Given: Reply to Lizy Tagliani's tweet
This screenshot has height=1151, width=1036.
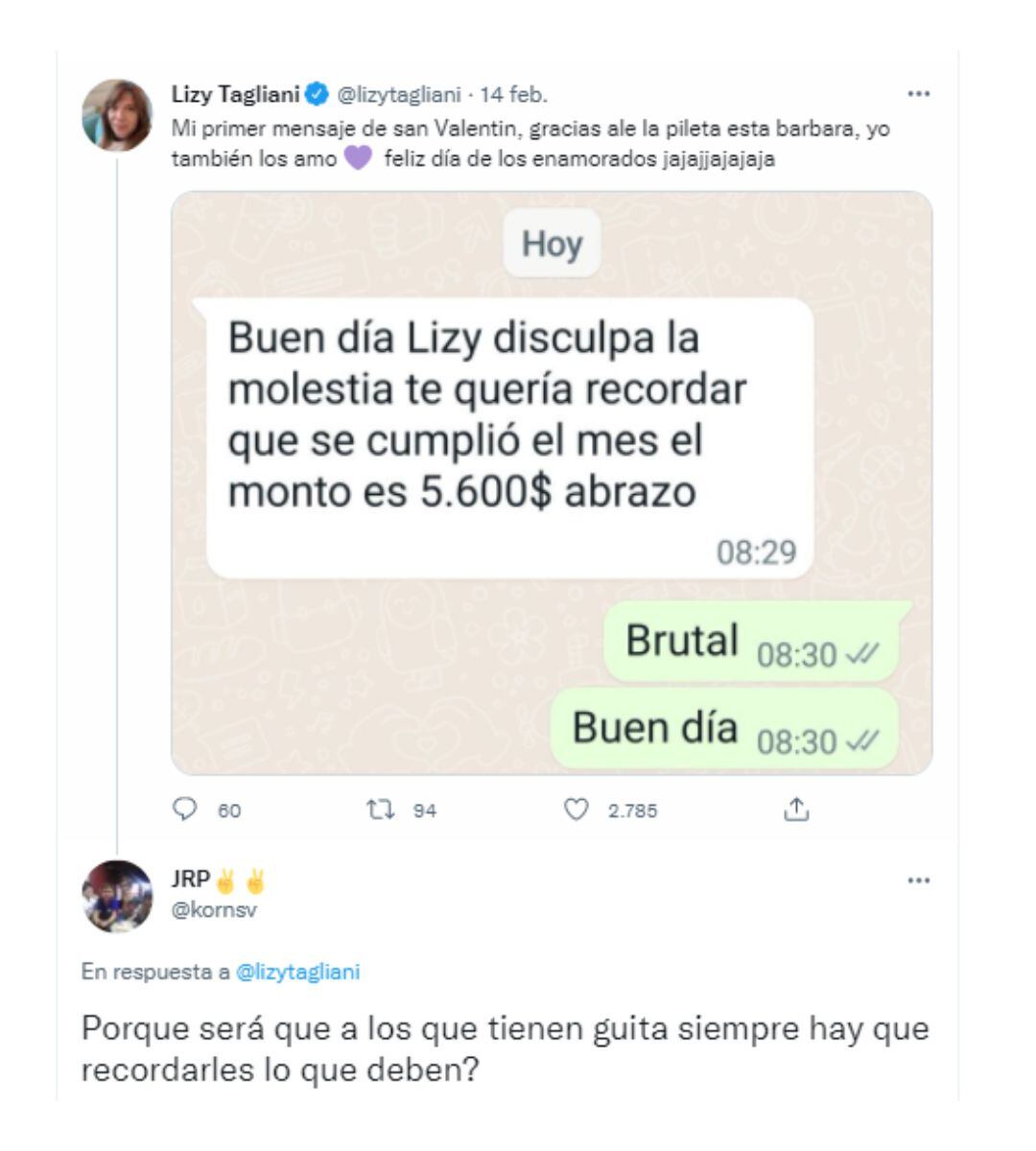Looking at the screenshot, I should point(184,810).
